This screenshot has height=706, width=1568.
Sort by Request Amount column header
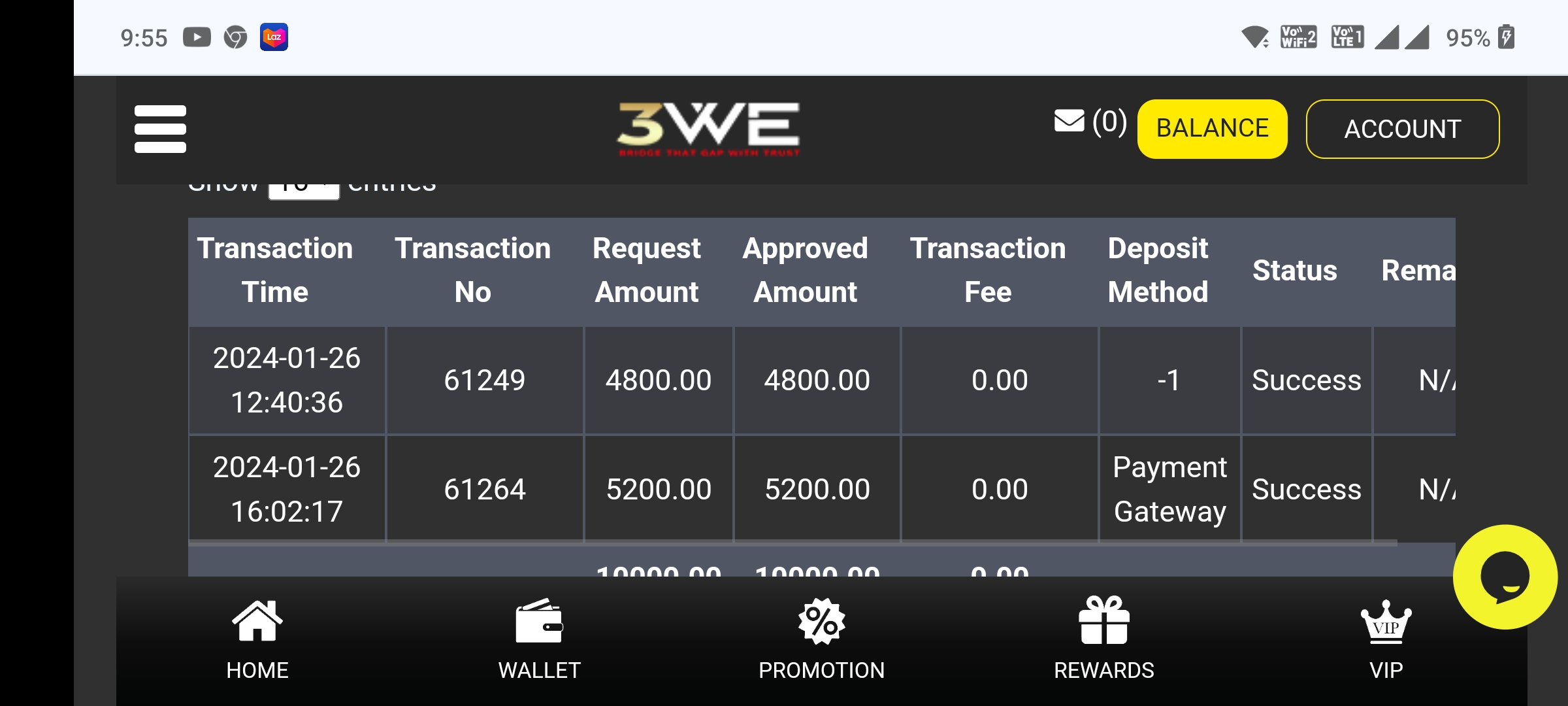(x=646, y=271)
